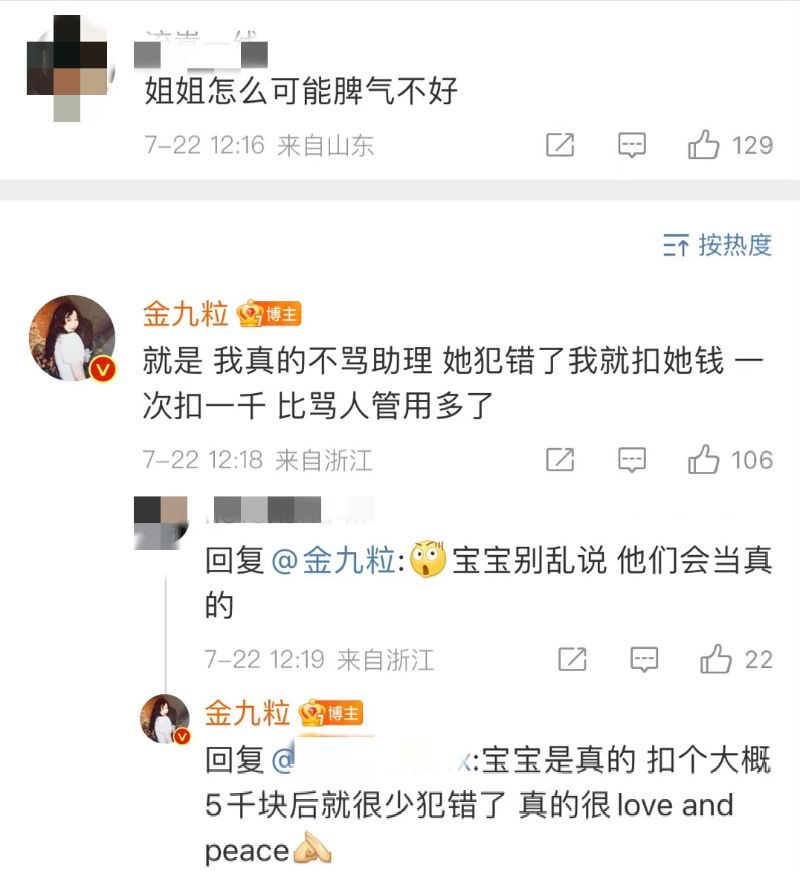Share the comment posted from 山东
The height and width of the screenshot is (871, 800).
pyautogui.click(x=560, y=146)
